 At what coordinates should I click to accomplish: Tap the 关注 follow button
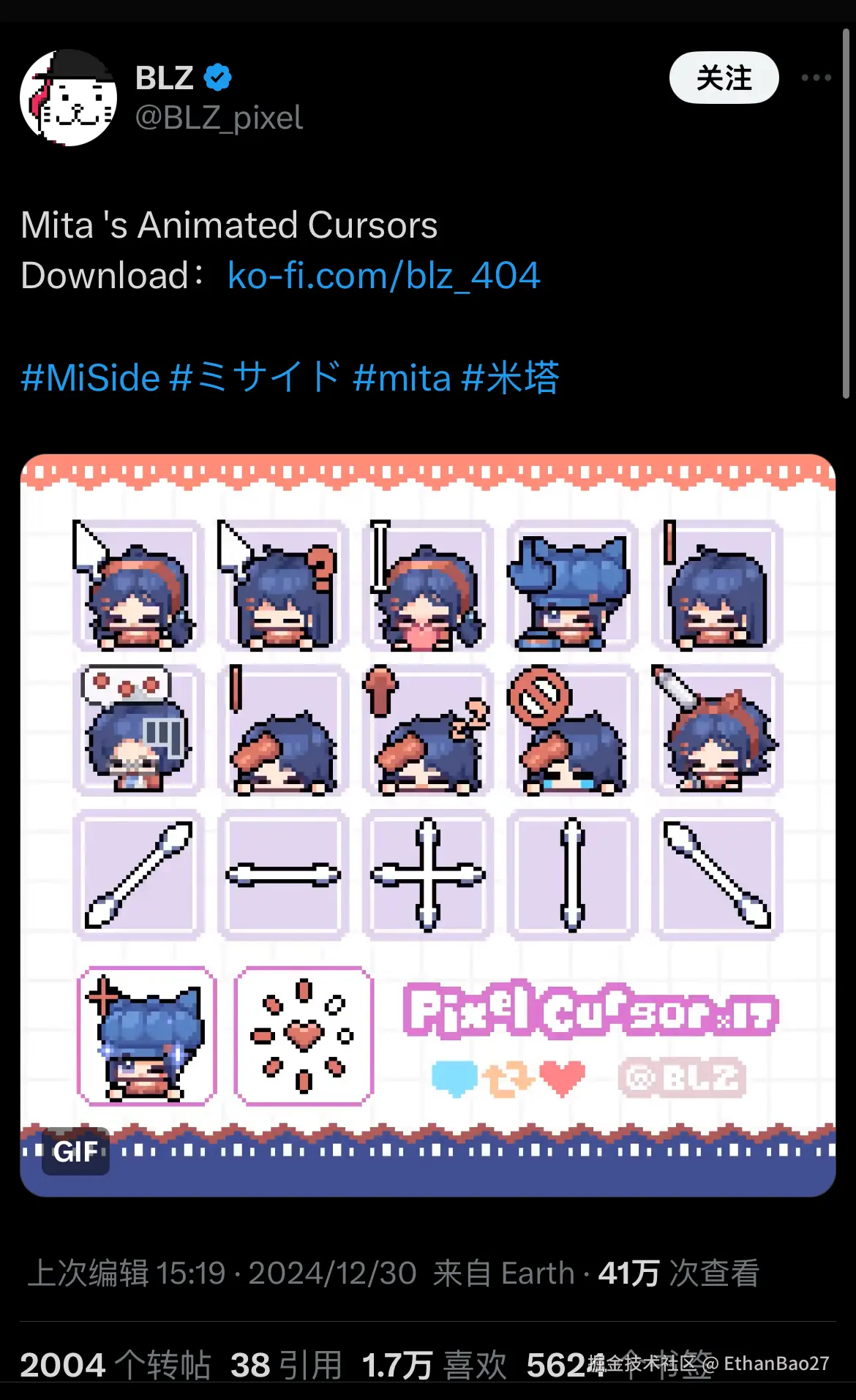click(x=724, y=78)
